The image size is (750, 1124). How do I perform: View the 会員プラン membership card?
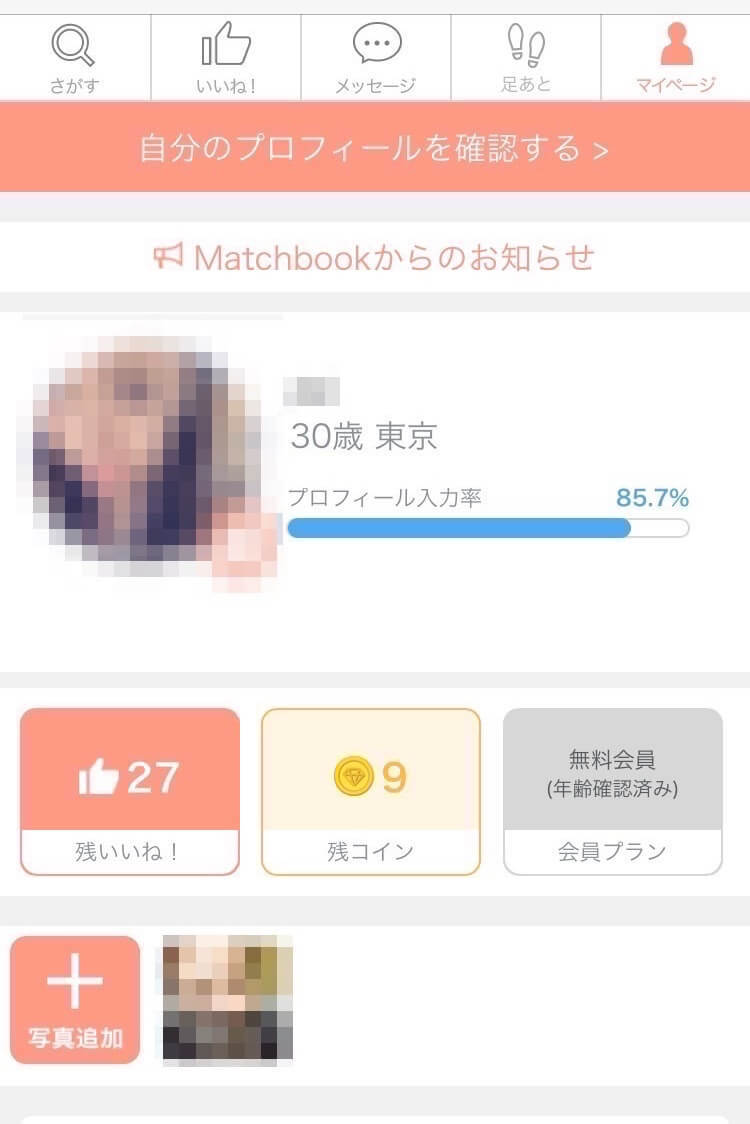(612, 791)
